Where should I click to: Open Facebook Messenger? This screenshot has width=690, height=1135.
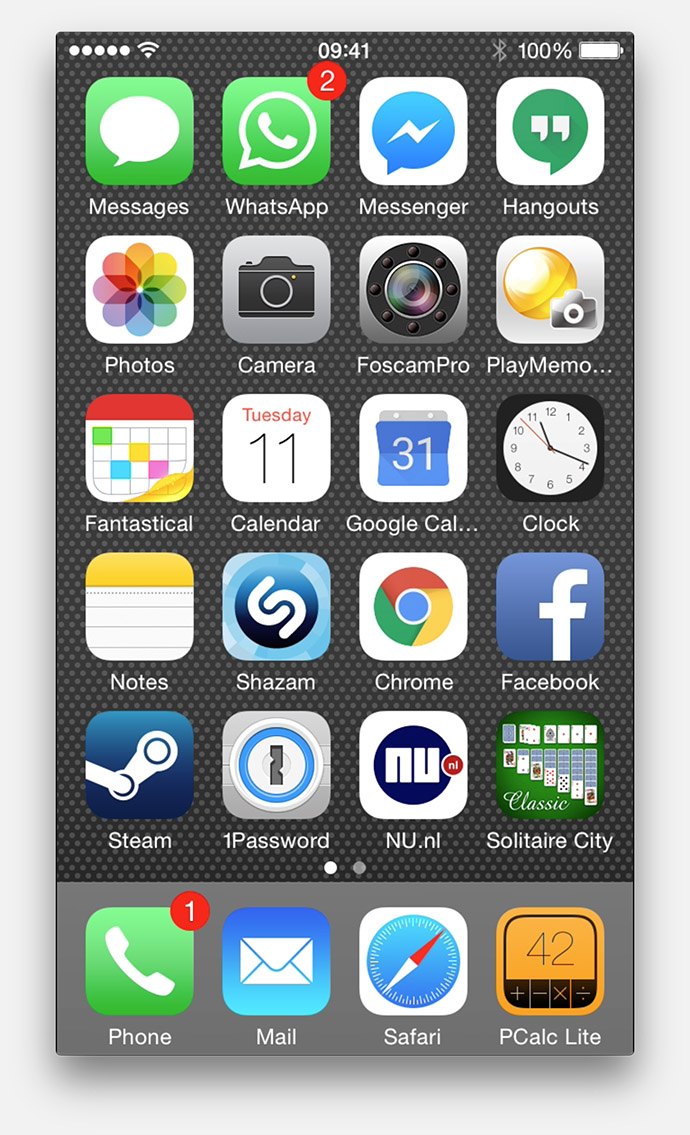tap(413, 131)
